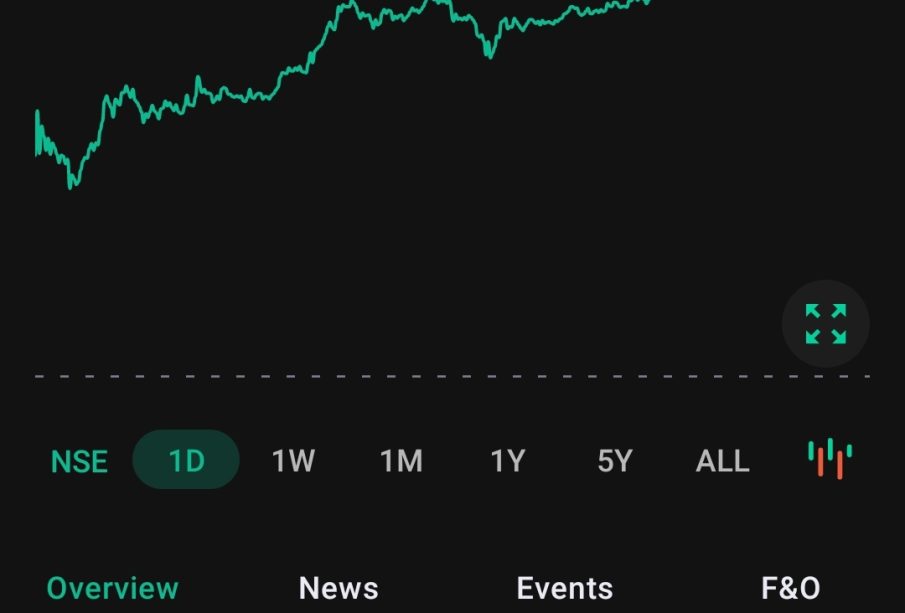Viewport: 905px width, 613px height.
Task: View the 5Y price history
Action: coord(615,461)
